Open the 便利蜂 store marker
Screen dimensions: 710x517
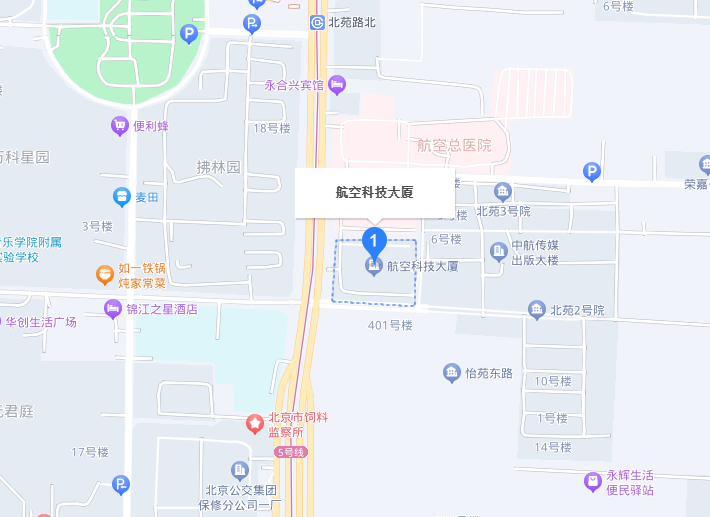pyautogui.click(x=121, y=126)
